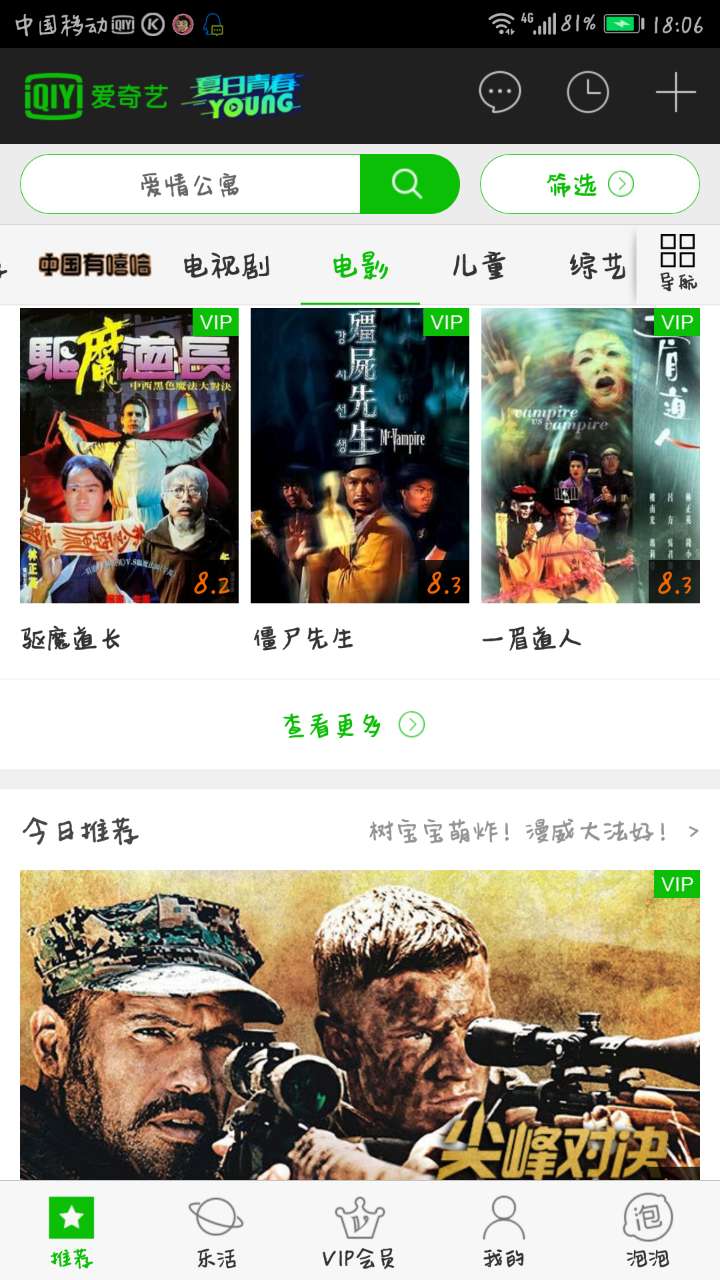Open the movie 一眉道人
Viewport: 720px width, 1280px height.
click(590, 456)
